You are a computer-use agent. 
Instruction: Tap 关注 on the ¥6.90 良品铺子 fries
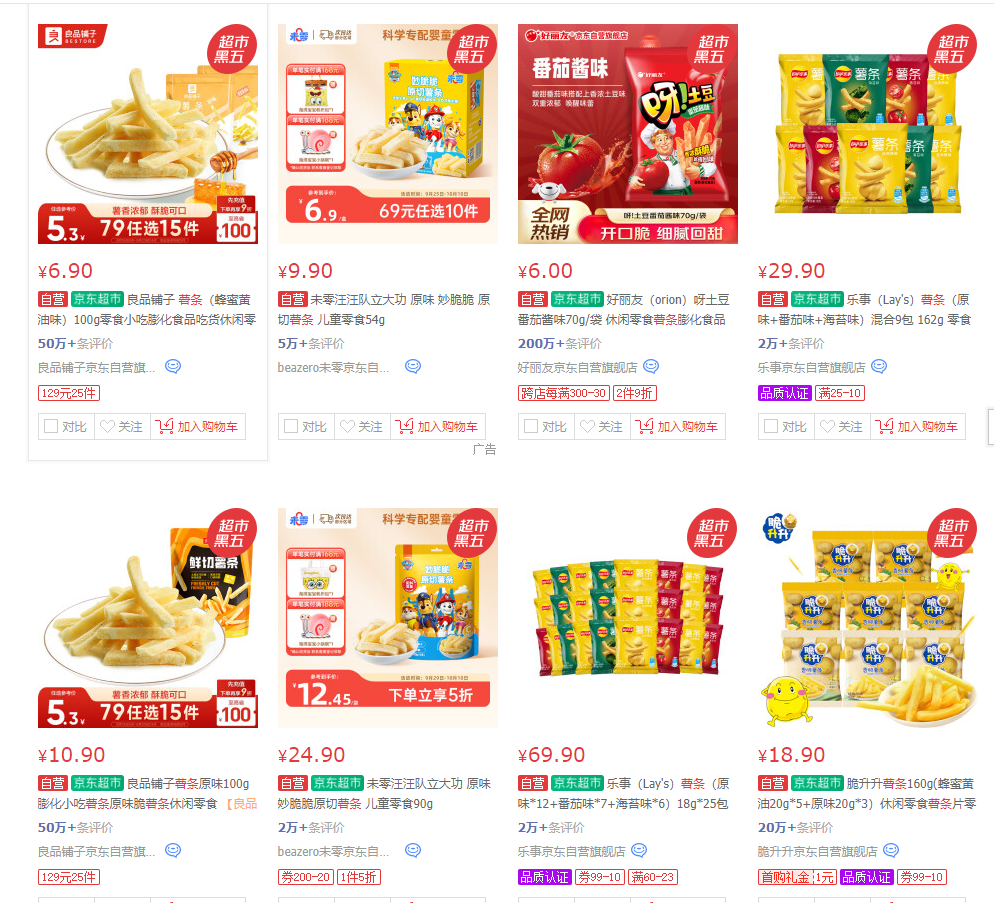(x=121, y=427)
